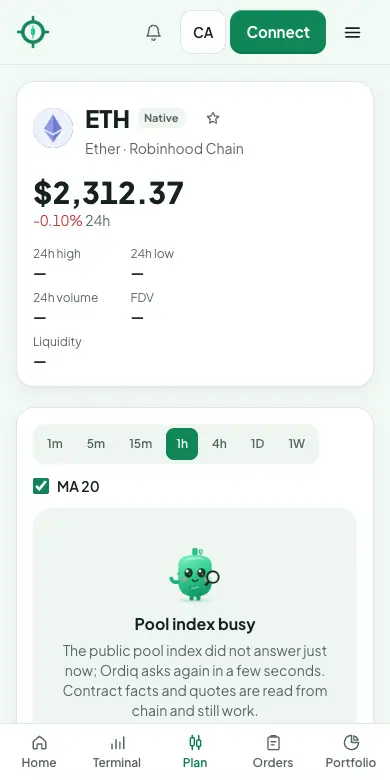Image resolution: width=390 pixels, height=780 pixels.
Task: Add ETH to favorites with the star
Action: tap(213, 118)
